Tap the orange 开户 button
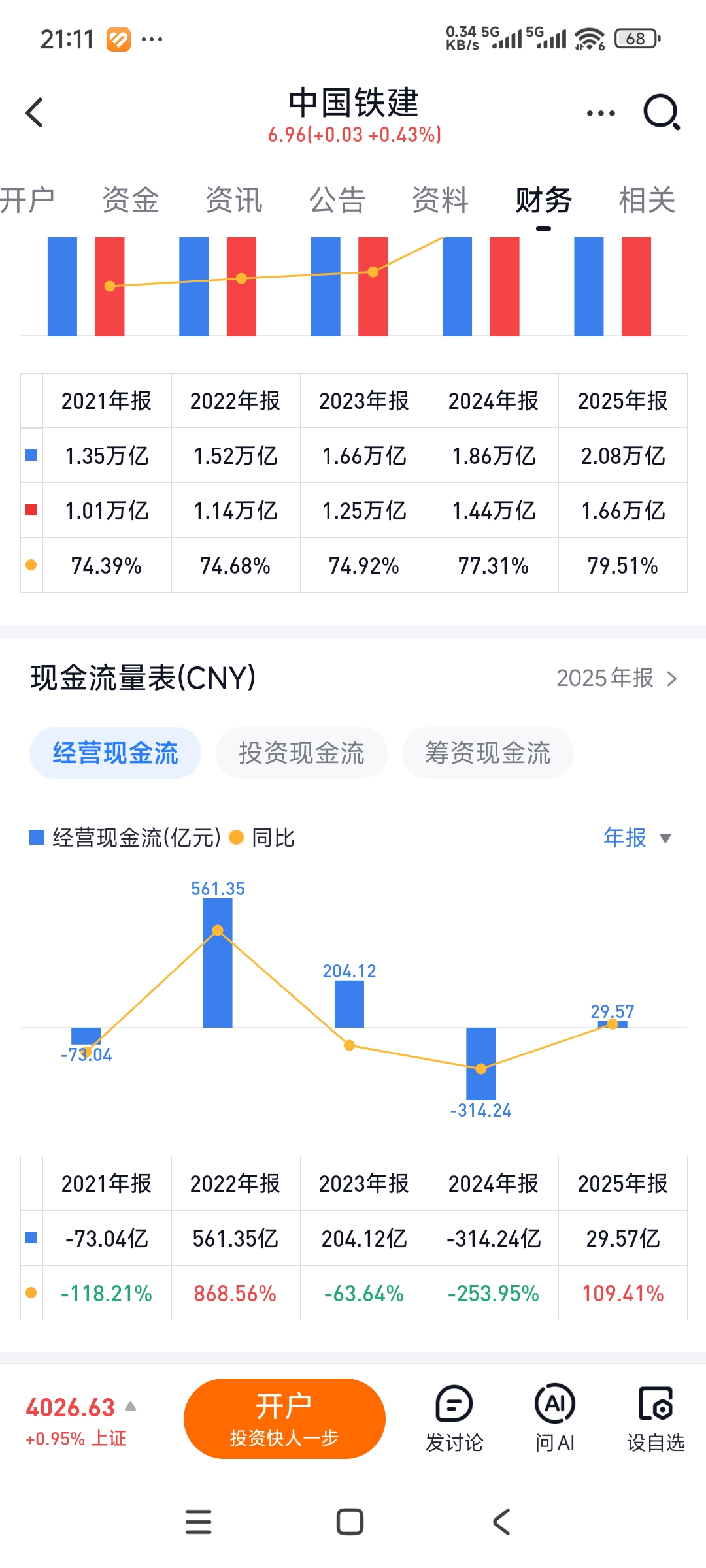 (284, 1418)
